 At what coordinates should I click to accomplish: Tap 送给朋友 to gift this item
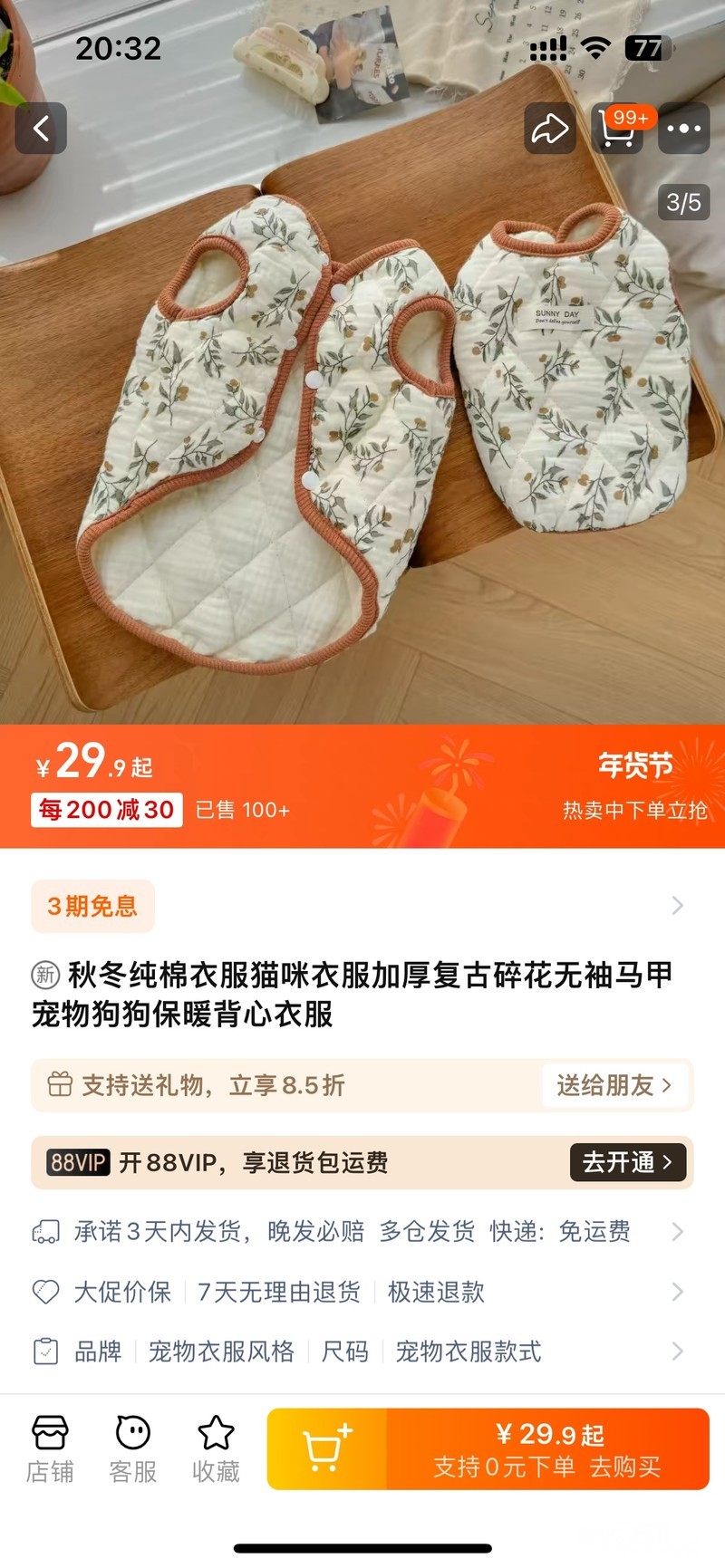[614, 1085]
